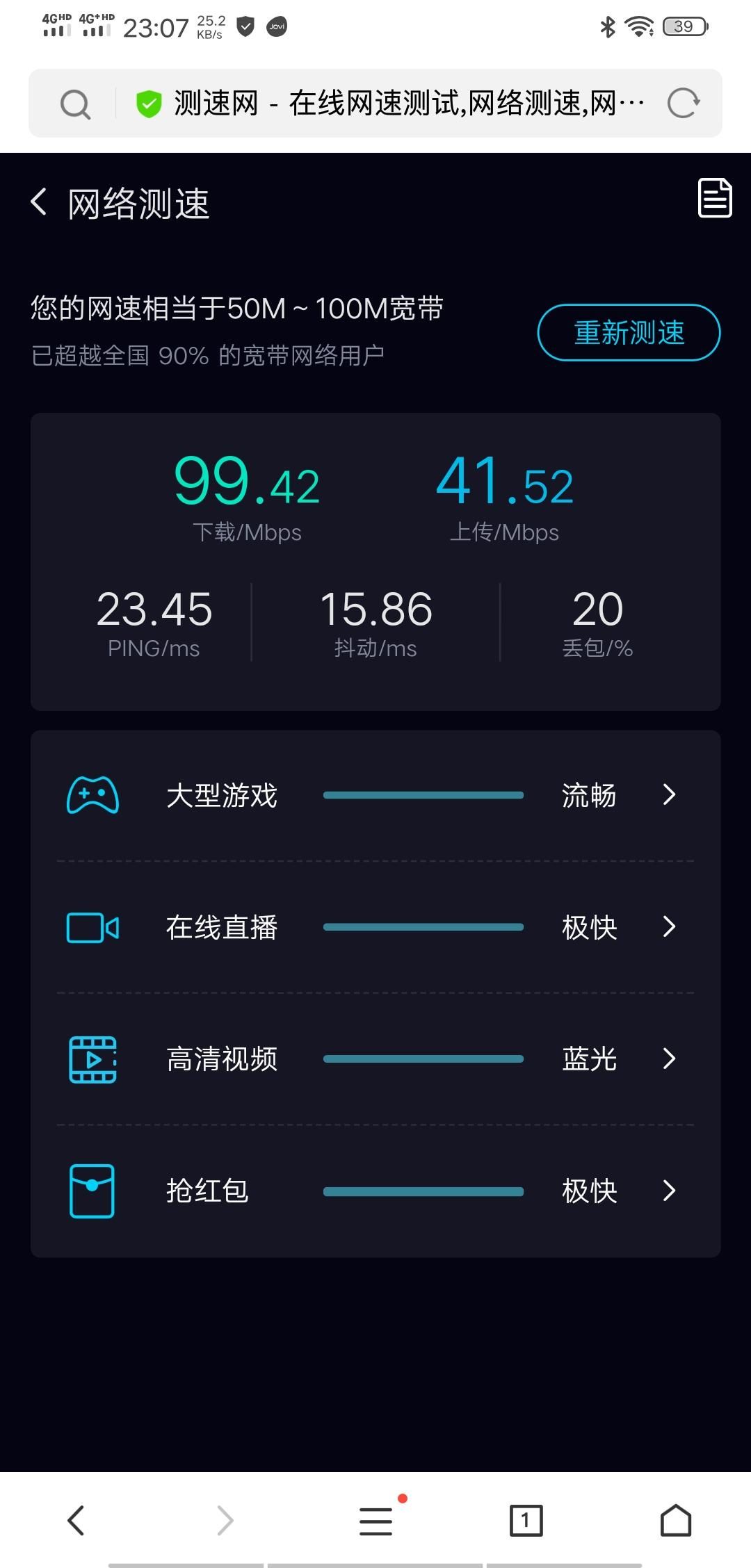The image size is (751, 1568).
Task: Reload the page with the refresh icon
Action: [683, 104]
